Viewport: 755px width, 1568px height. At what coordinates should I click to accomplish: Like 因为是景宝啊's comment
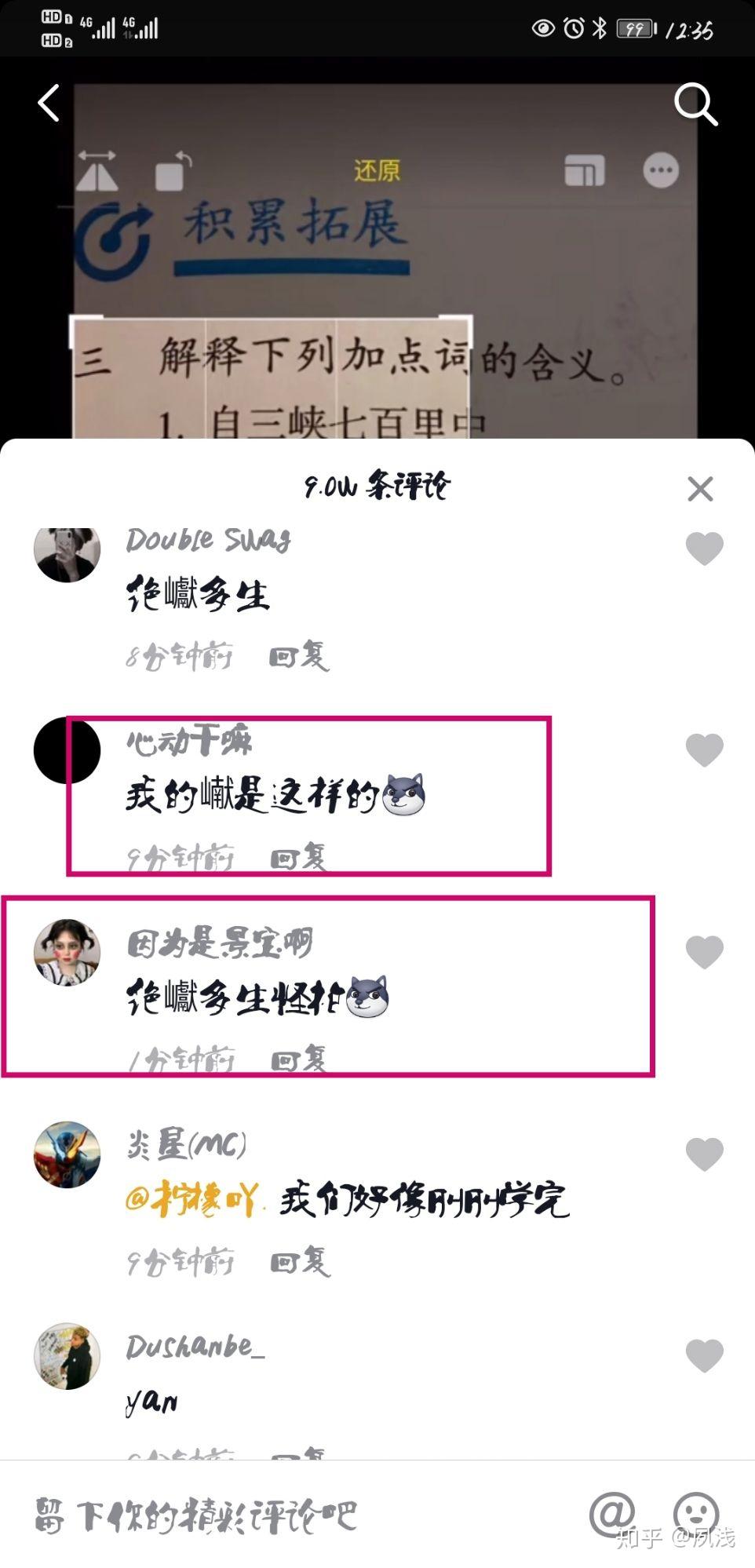click(704, 952)
